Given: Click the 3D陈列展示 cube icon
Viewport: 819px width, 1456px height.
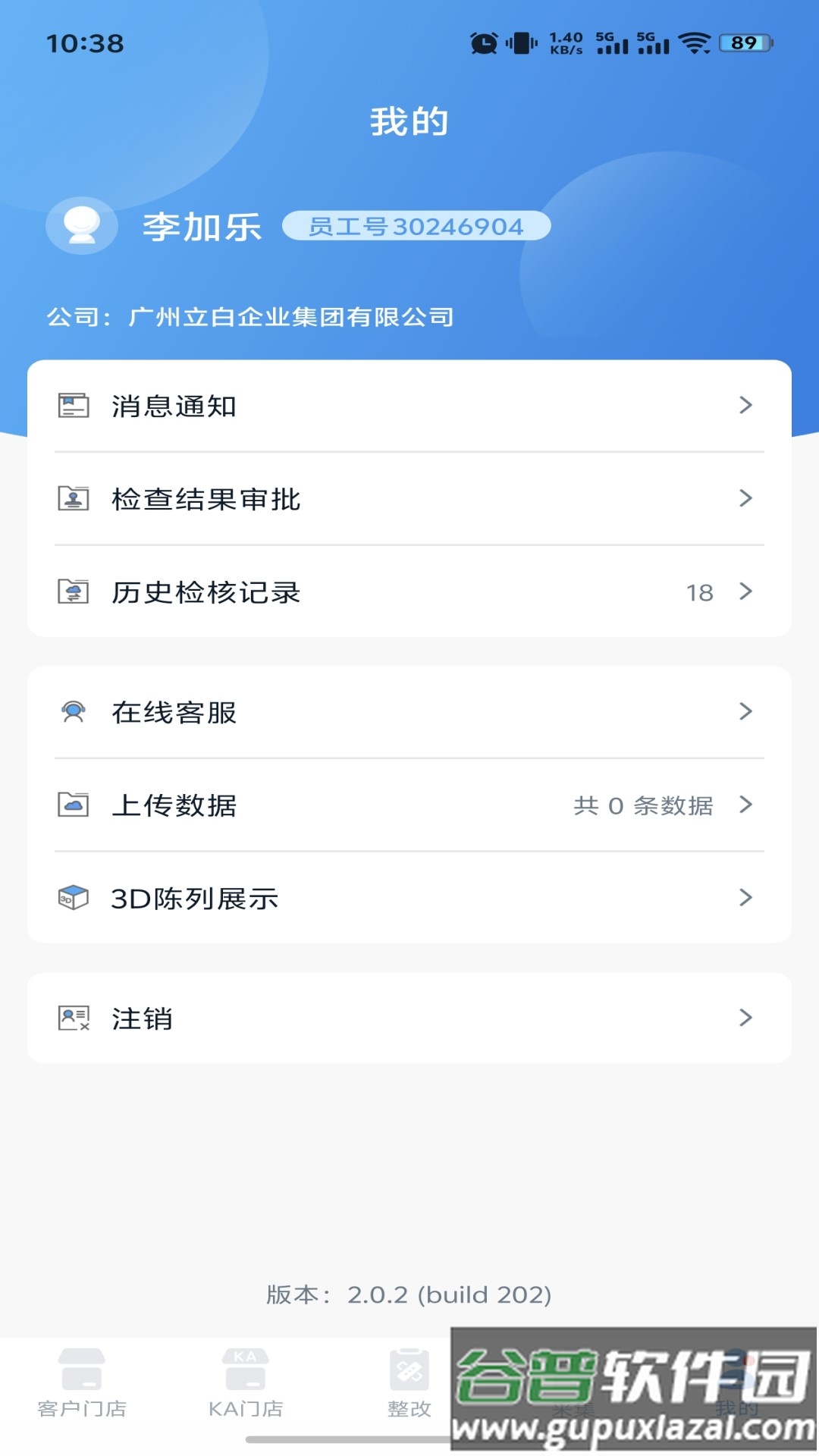Looking at the screenshot, I should coord(72,899).
